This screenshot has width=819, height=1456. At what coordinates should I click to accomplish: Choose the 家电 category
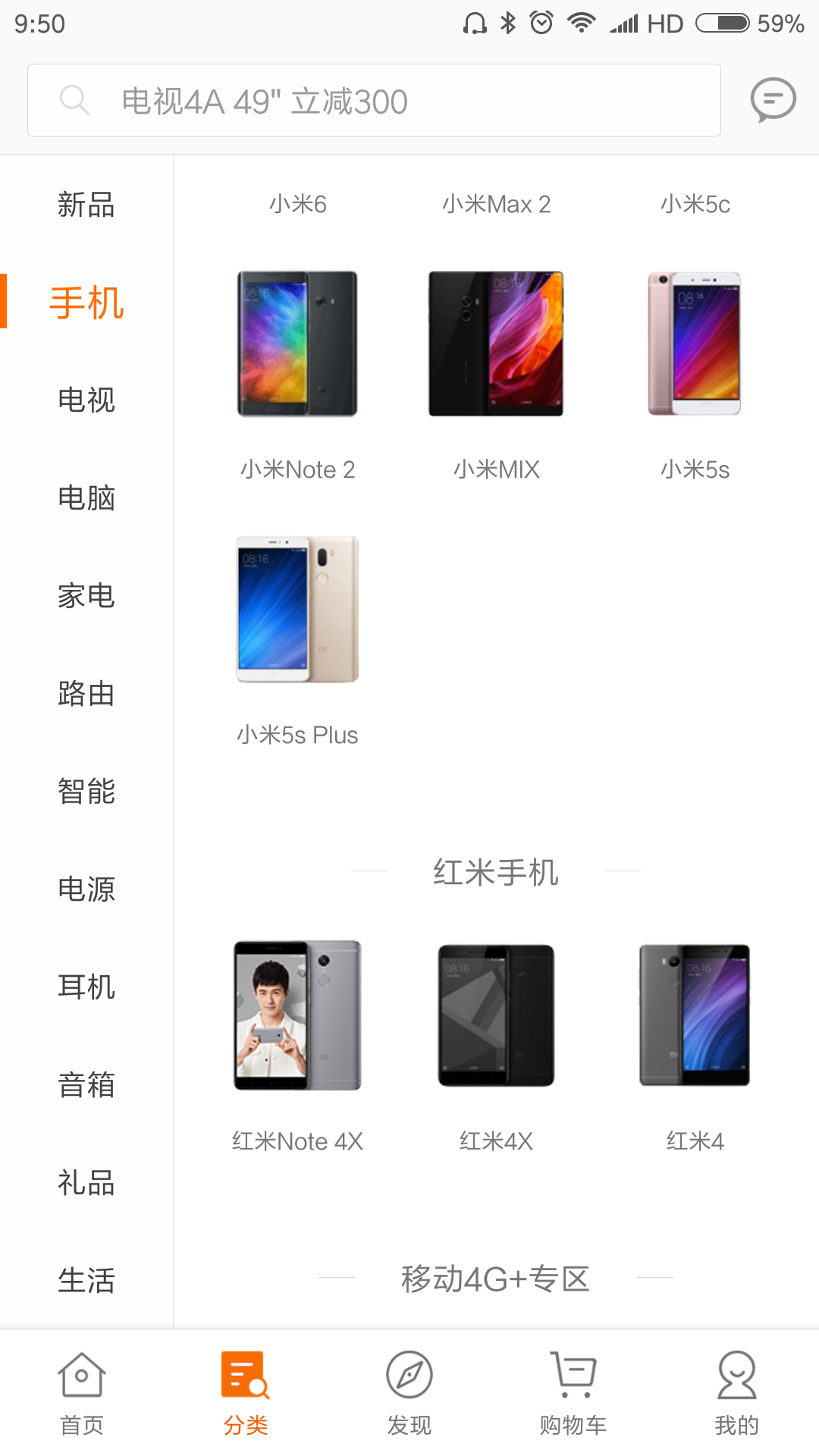click(86, 595)
